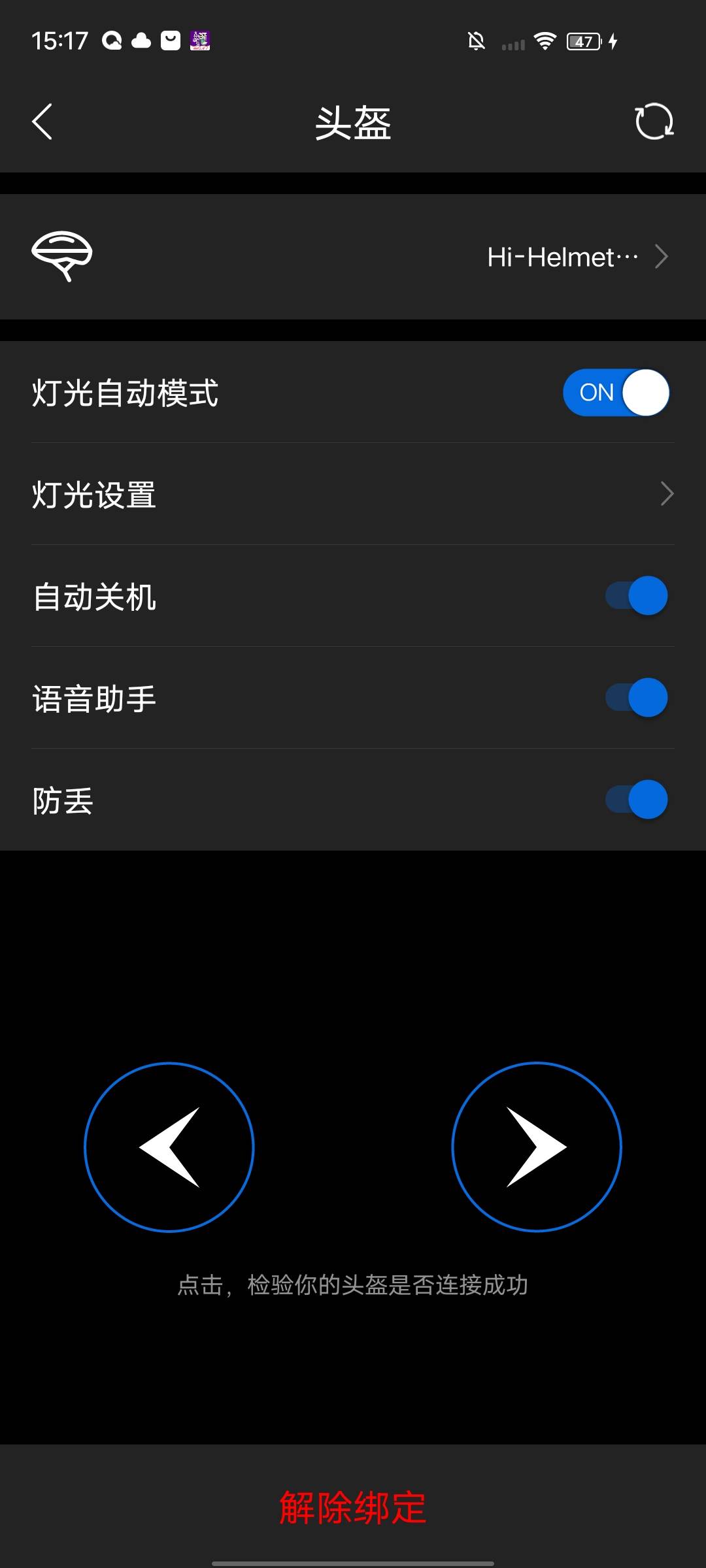Switch off the 防丢 feature

(633, 800)
